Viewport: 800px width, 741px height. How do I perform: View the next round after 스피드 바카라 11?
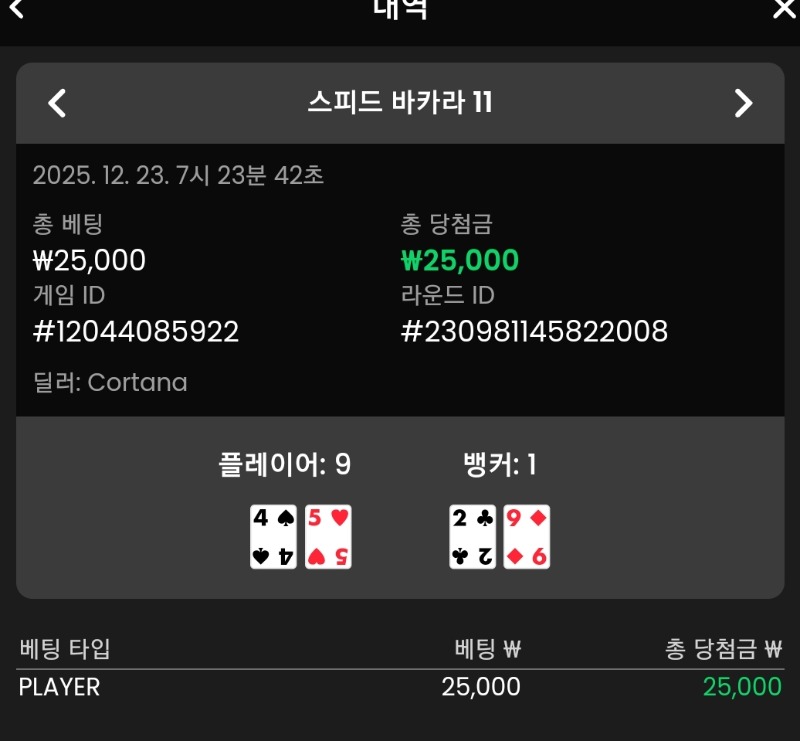(743, 103)
